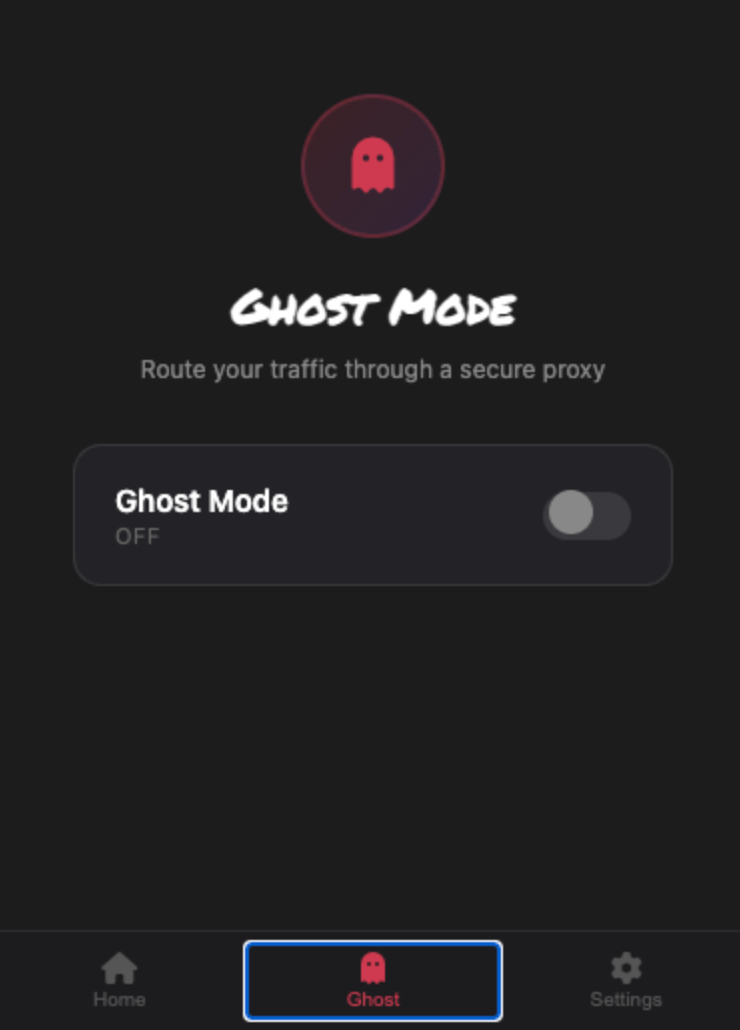Open Settings via the gear icon

point(626,964)
